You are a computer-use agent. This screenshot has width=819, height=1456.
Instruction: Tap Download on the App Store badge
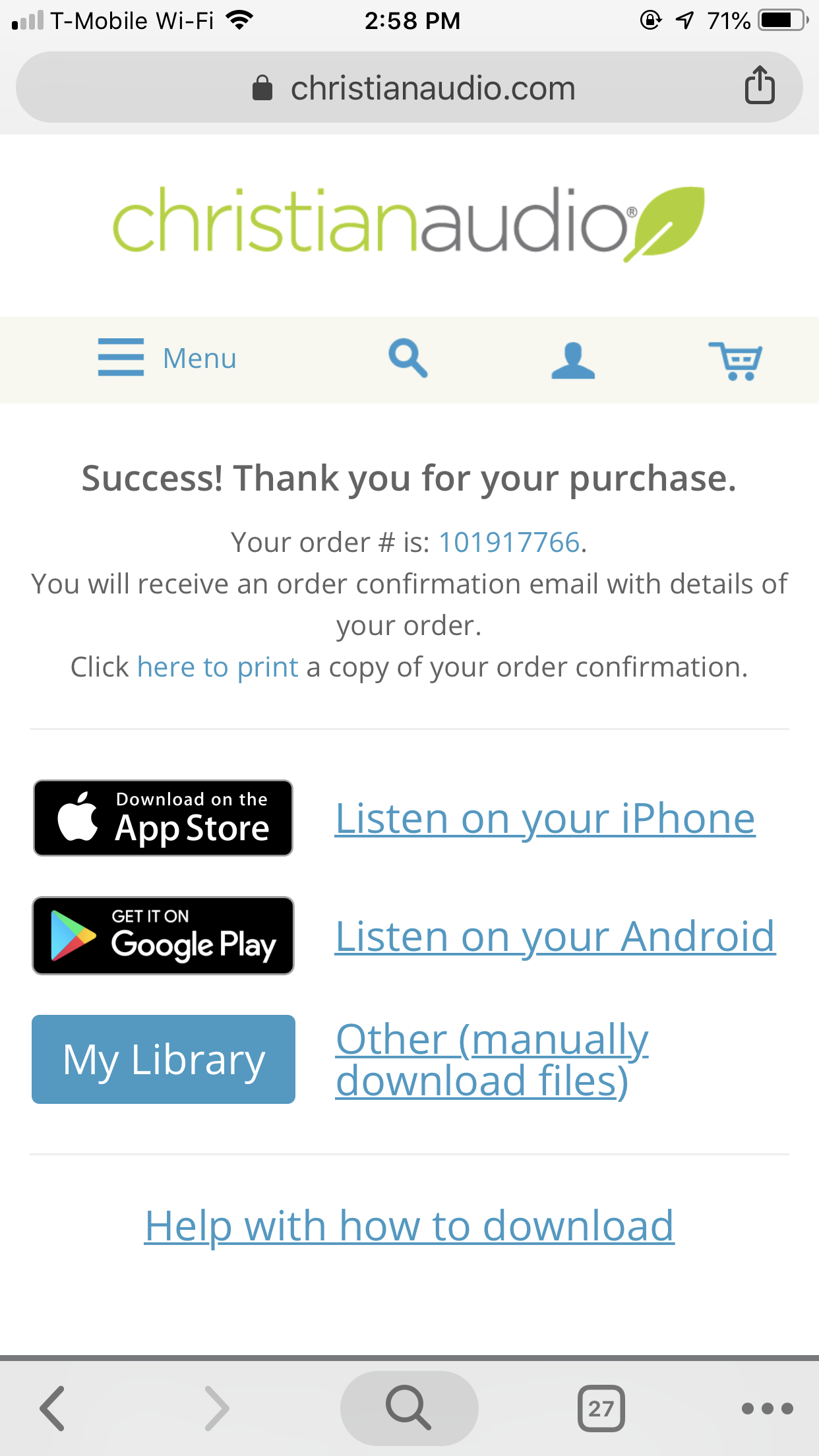tap(163, 818)
